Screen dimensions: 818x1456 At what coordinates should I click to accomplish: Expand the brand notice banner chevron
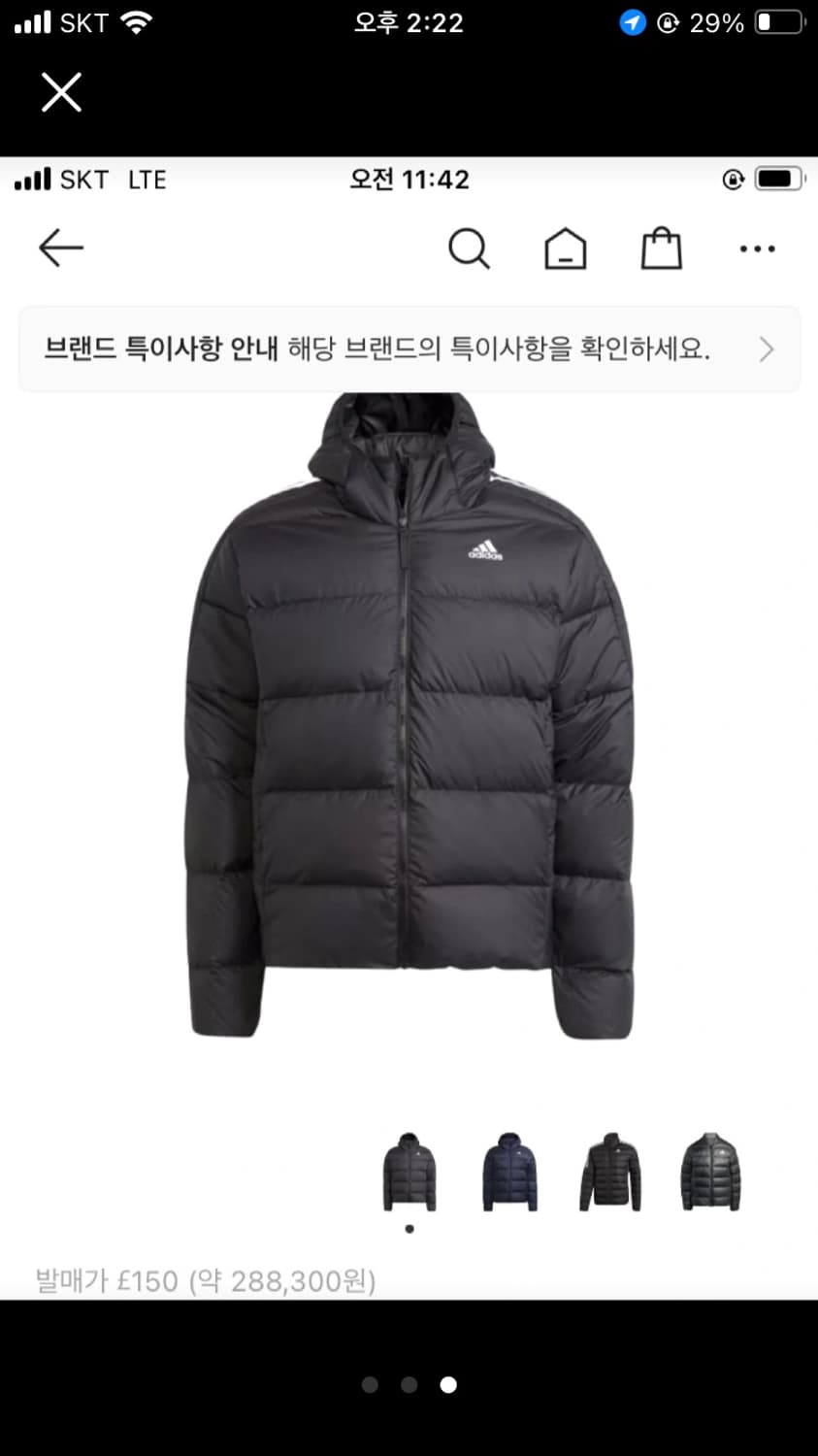coord(766,349)
